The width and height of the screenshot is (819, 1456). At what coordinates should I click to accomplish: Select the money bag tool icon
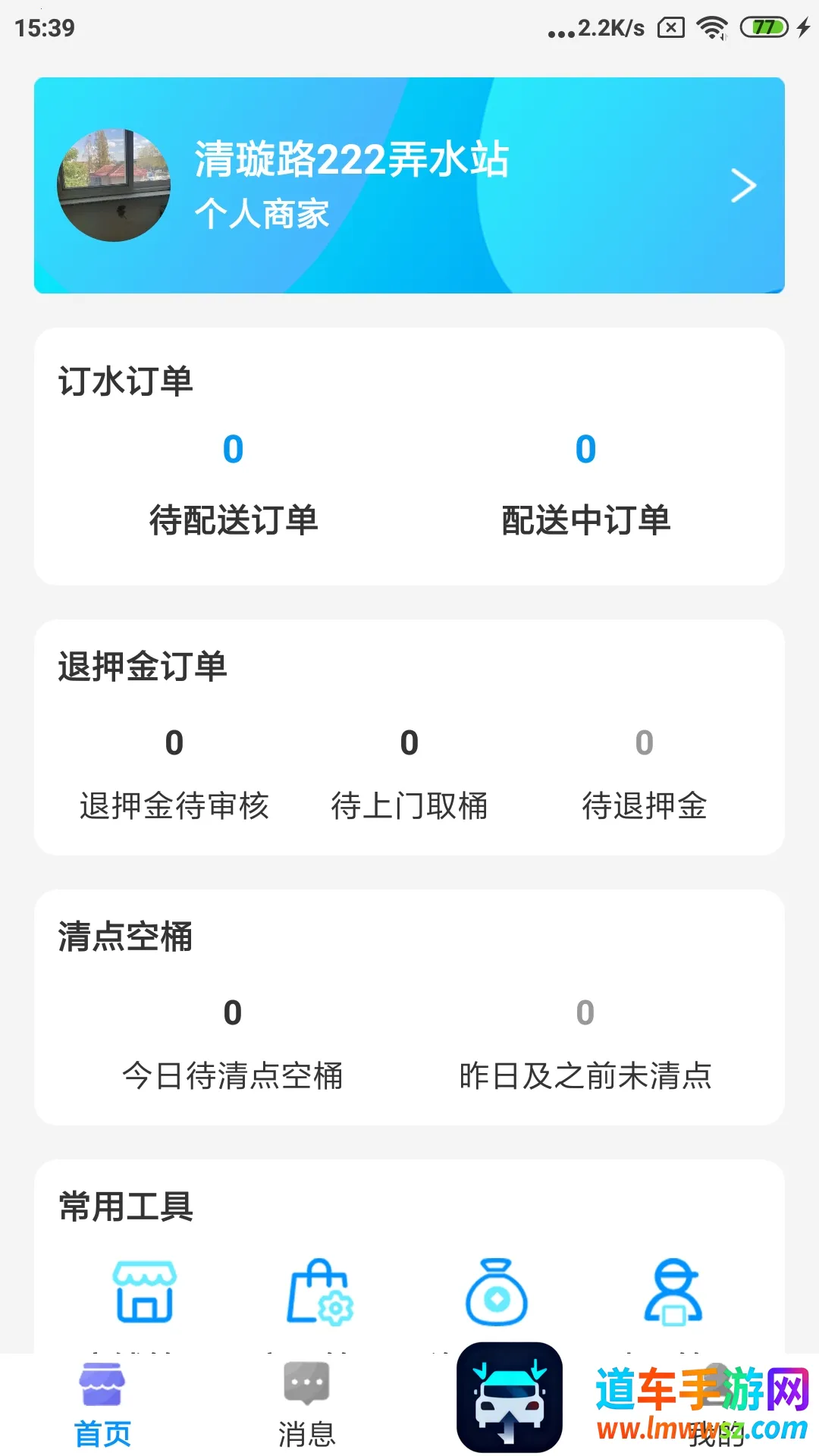tap(497, 1291)
